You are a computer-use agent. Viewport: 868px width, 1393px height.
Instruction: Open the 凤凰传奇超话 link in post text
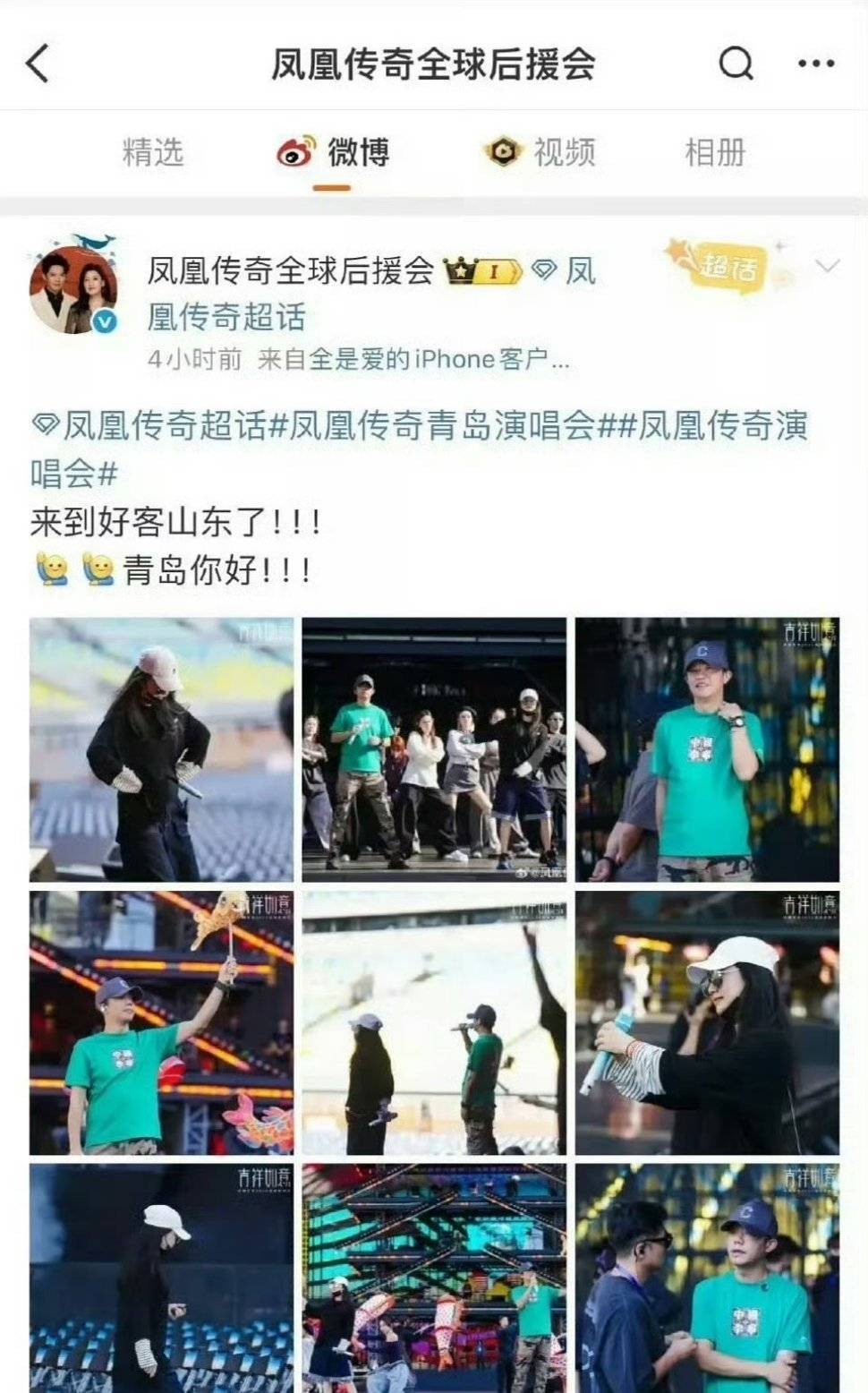coord(150,426)
